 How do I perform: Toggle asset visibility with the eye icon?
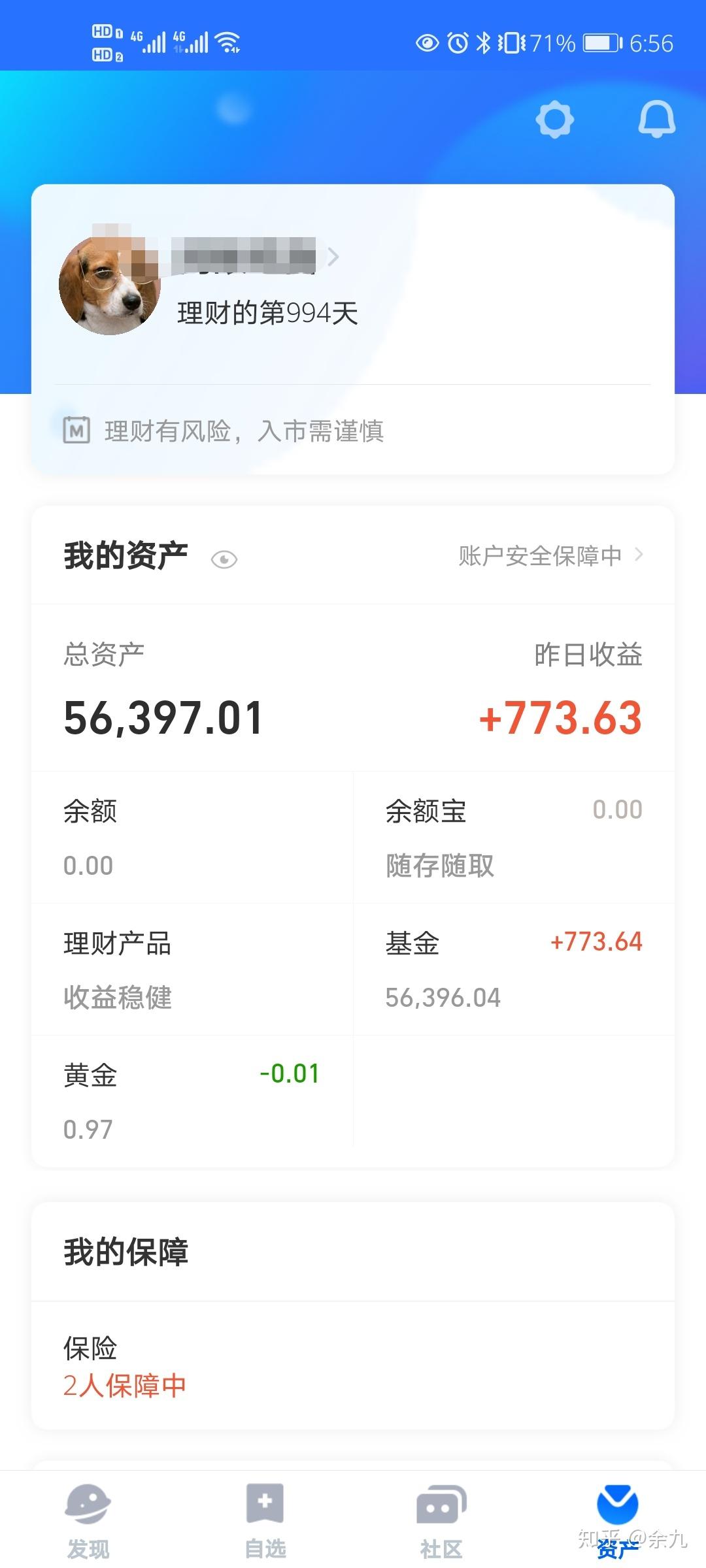[x=225, y=559]
